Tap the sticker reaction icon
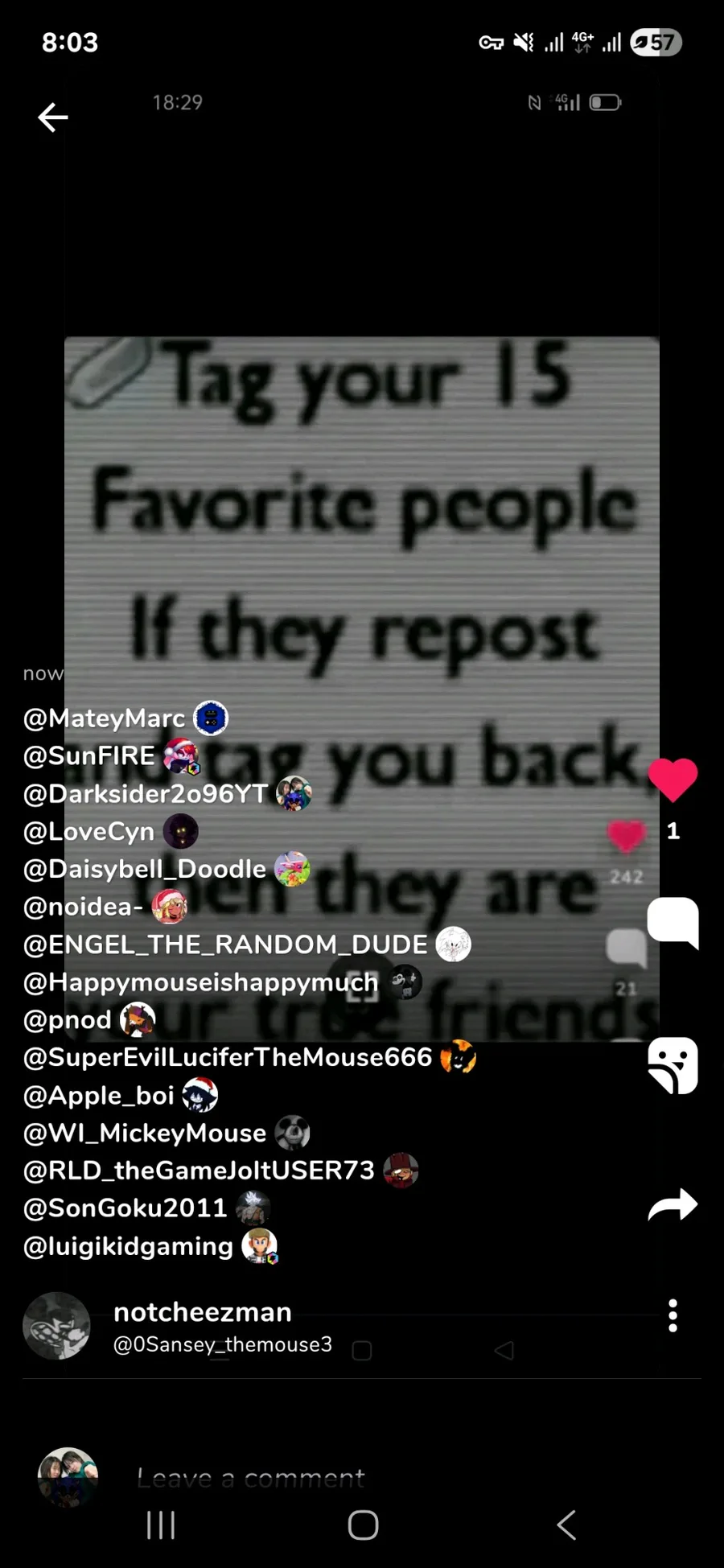 click(673, 1065)
